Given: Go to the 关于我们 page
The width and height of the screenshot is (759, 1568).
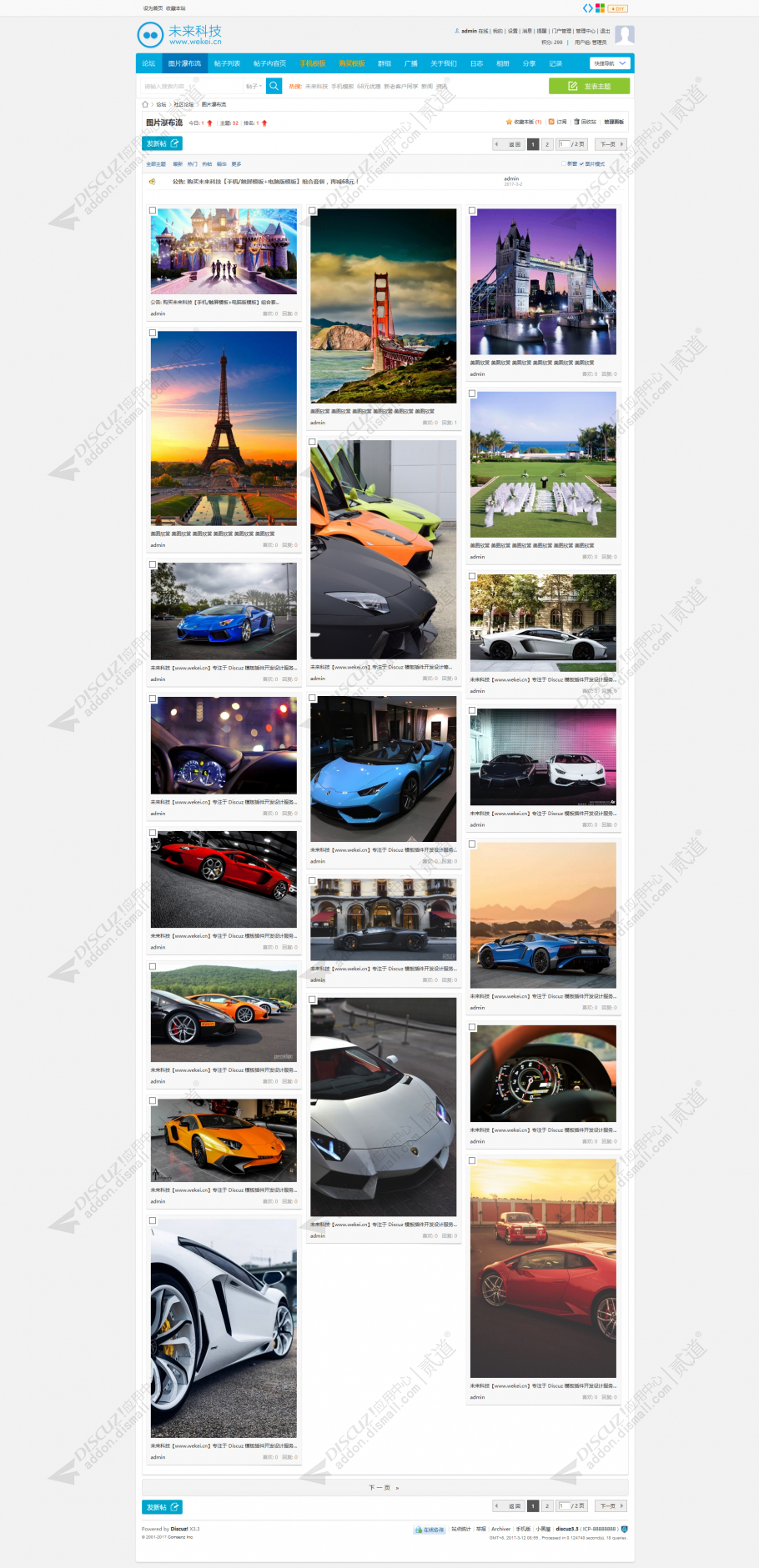Looking at the screenshot, I should pos(443,63).
